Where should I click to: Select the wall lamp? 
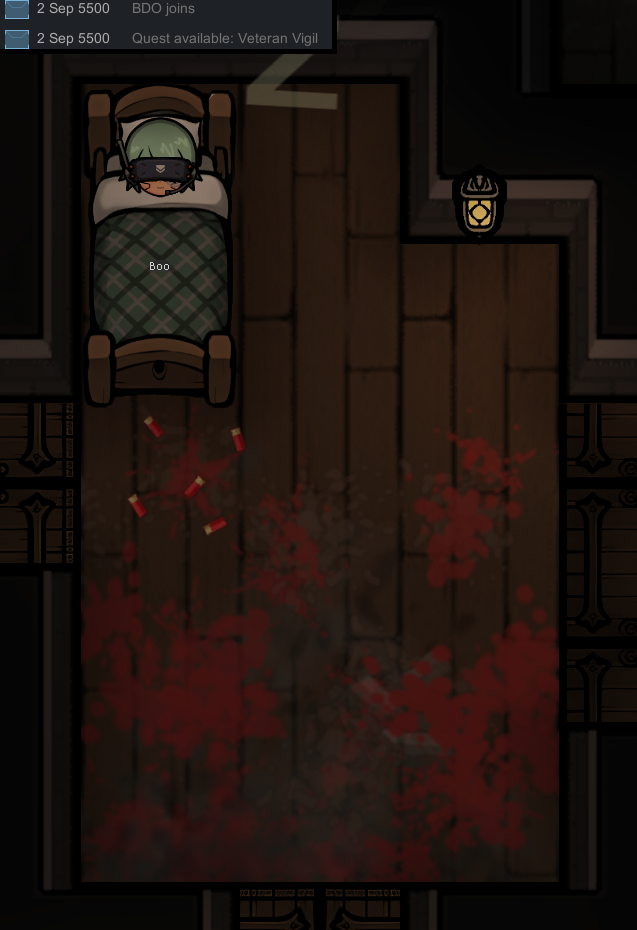(x=479, y=205)
